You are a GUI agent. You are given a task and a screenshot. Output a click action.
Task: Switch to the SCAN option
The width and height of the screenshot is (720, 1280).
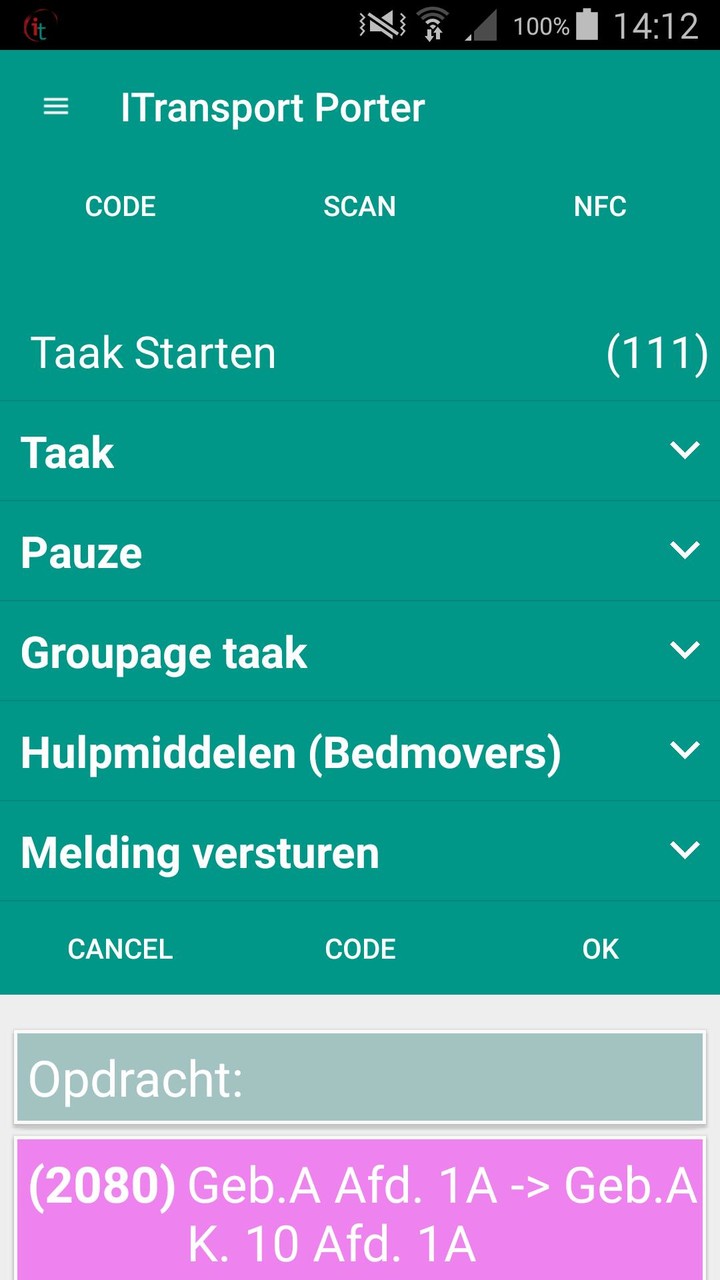[359, 206]
